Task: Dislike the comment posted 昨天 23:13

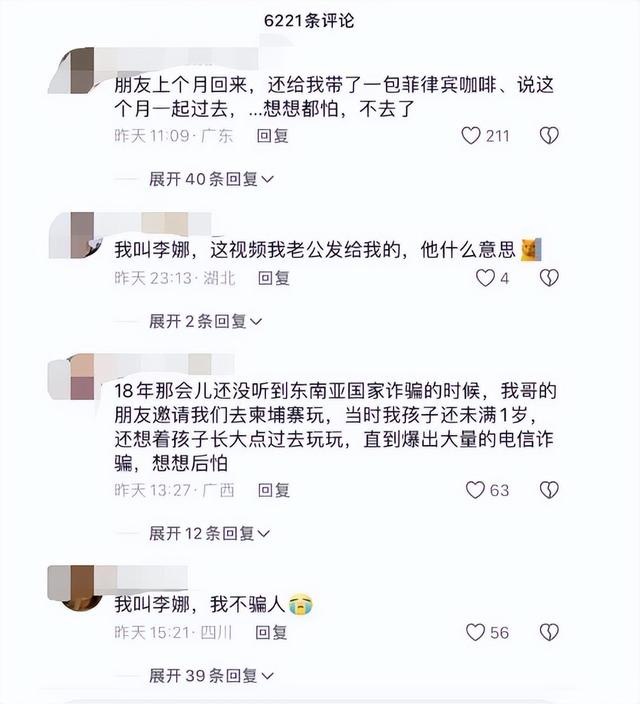Action: coord(549,278)
